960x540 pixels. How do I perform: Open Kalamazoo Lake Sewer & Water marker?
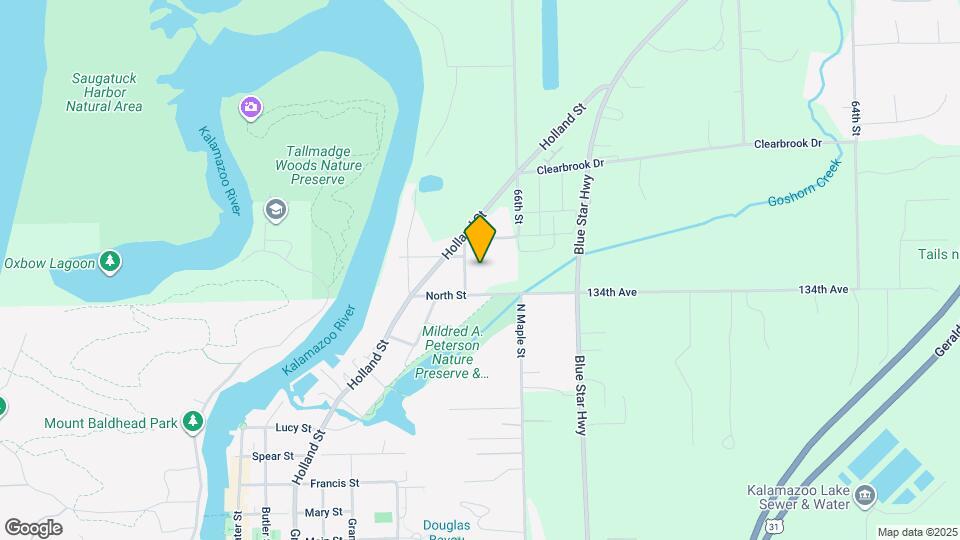click(x=866, y=491)
